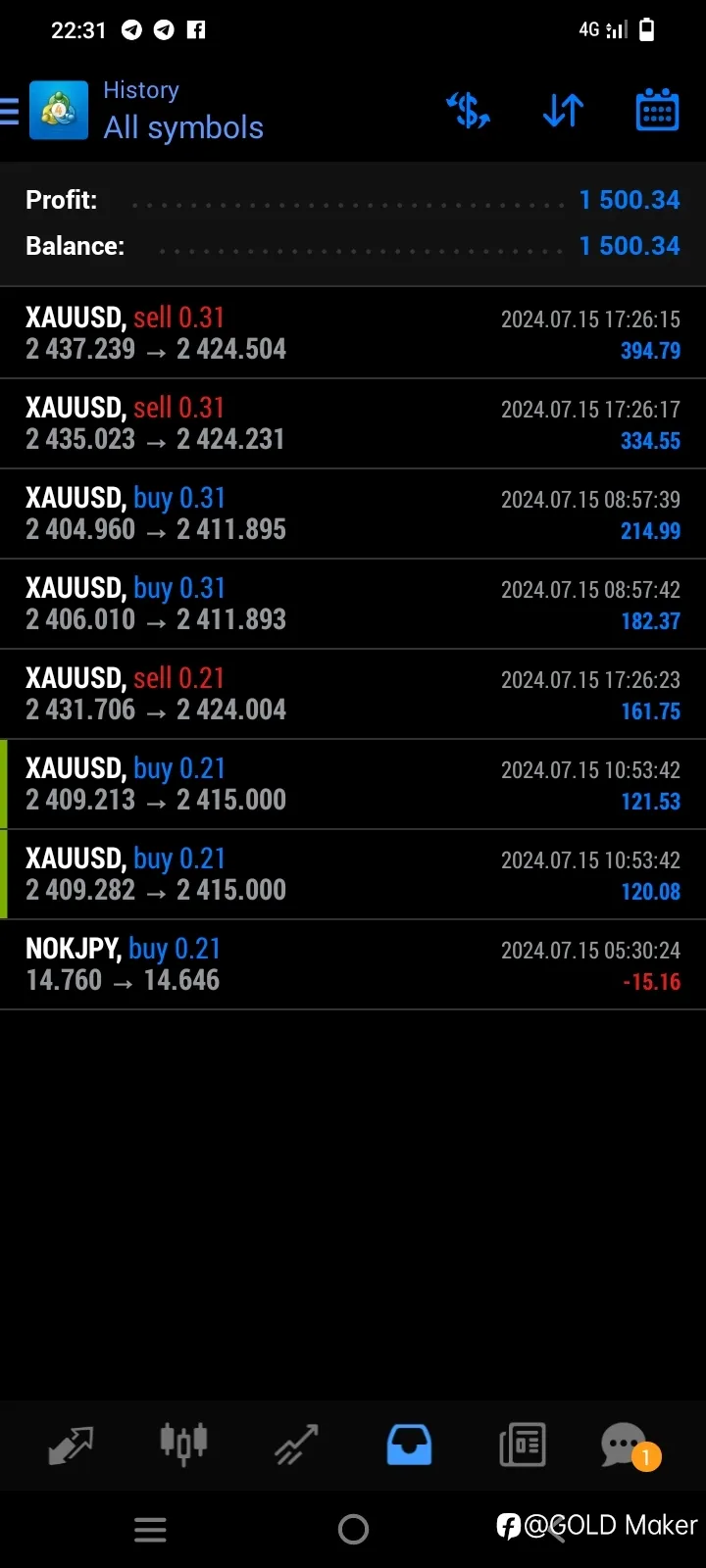Image resolution: width=706 pixels, height=1568 pixels.
Task: Open XAUUSD sell 0.21 trade with profit 161.75
Action: tap(353, 694)
